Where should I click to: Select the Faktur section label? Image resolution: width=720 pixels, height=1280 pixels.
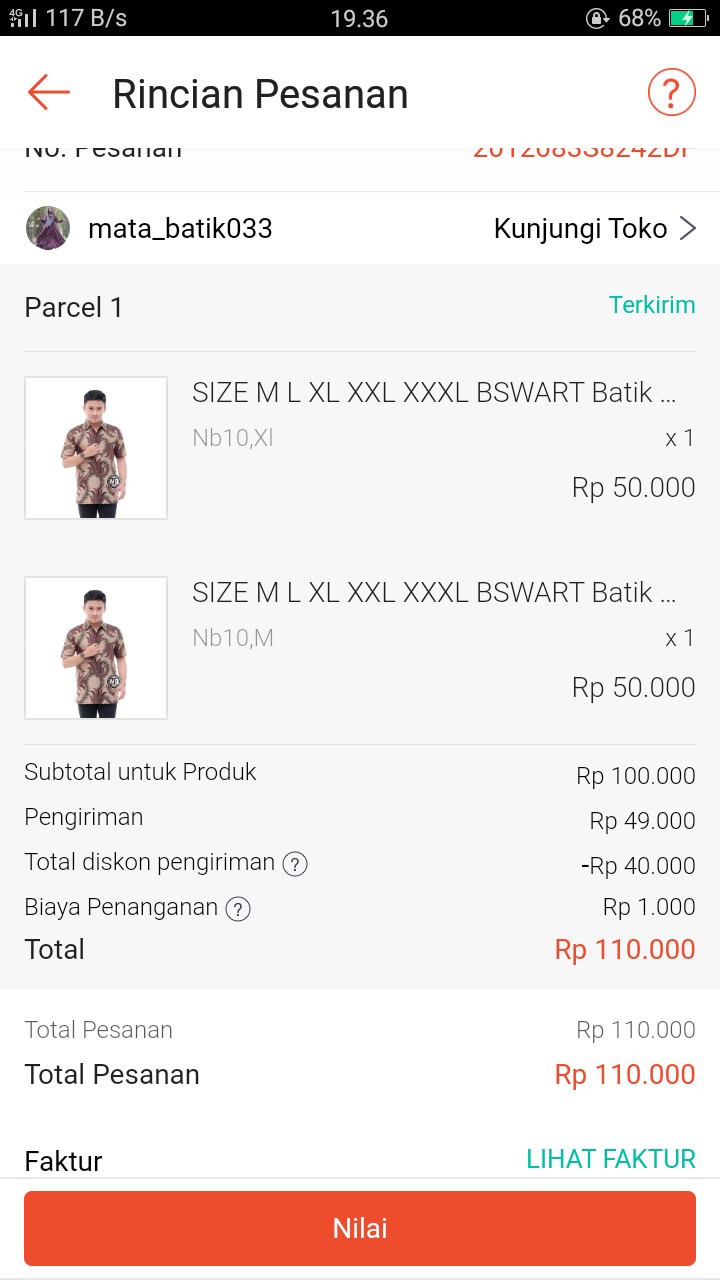click(x=62, y=1160)
